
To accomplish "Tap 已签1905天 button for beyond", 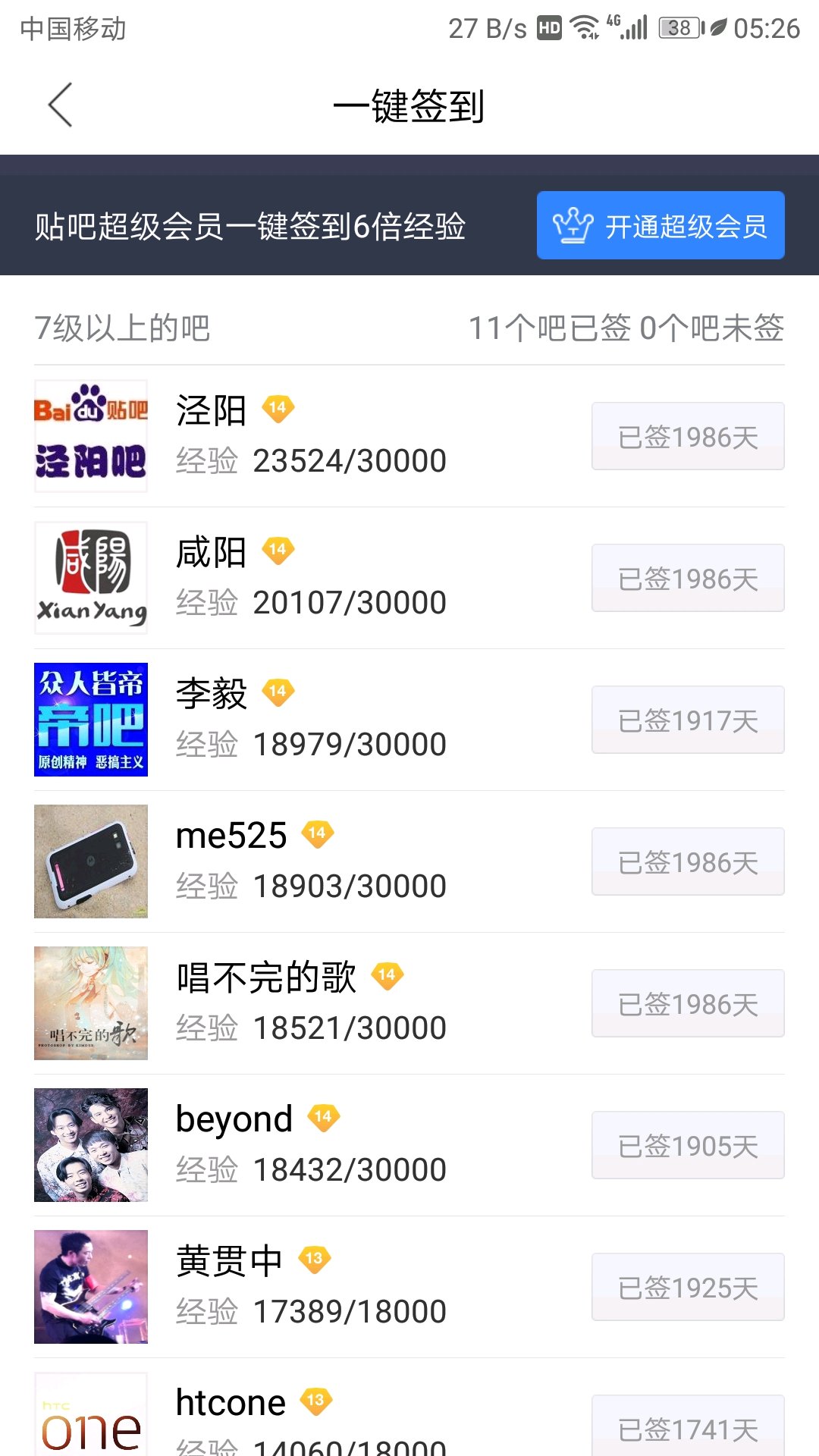I will click(688, 1146).
